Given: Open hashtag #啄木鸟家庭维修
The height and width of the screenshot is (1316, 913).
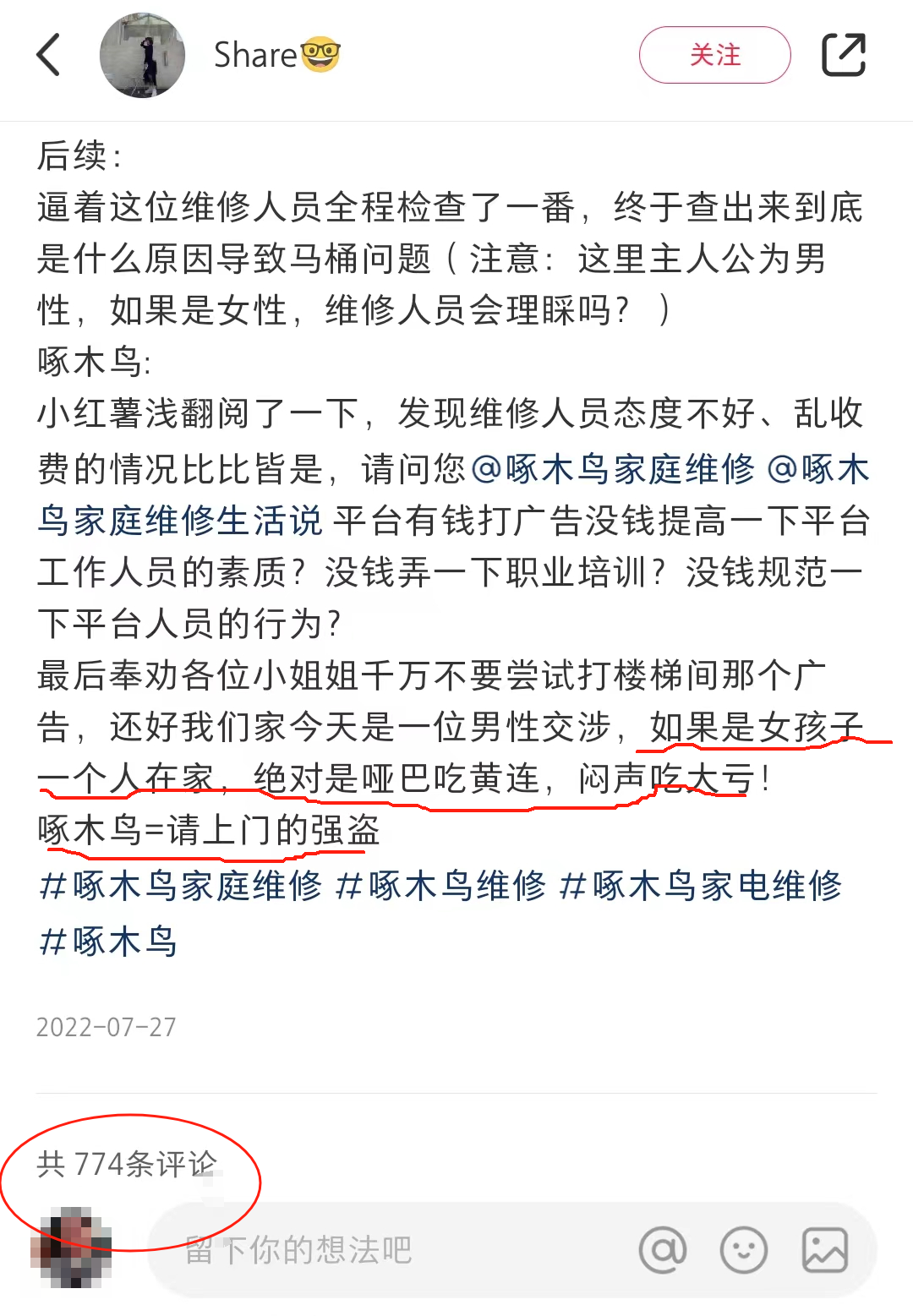Looking at the screenshot, I should tap(181, 886).
